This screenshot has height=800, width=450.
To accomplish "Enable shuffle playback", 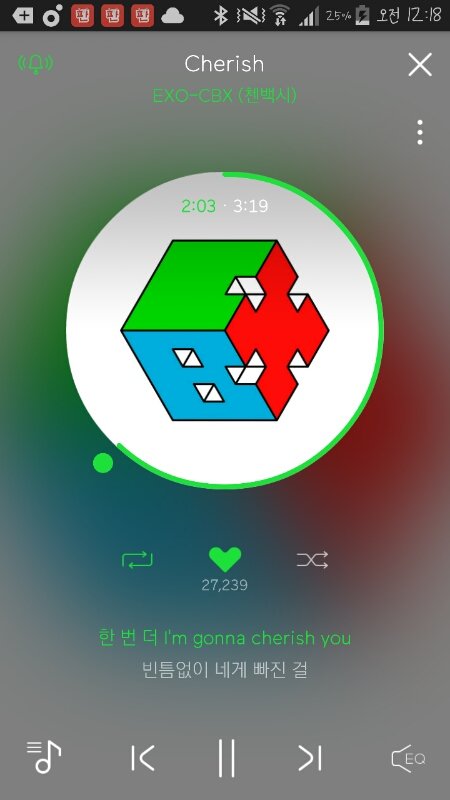I will coord(312,560).
